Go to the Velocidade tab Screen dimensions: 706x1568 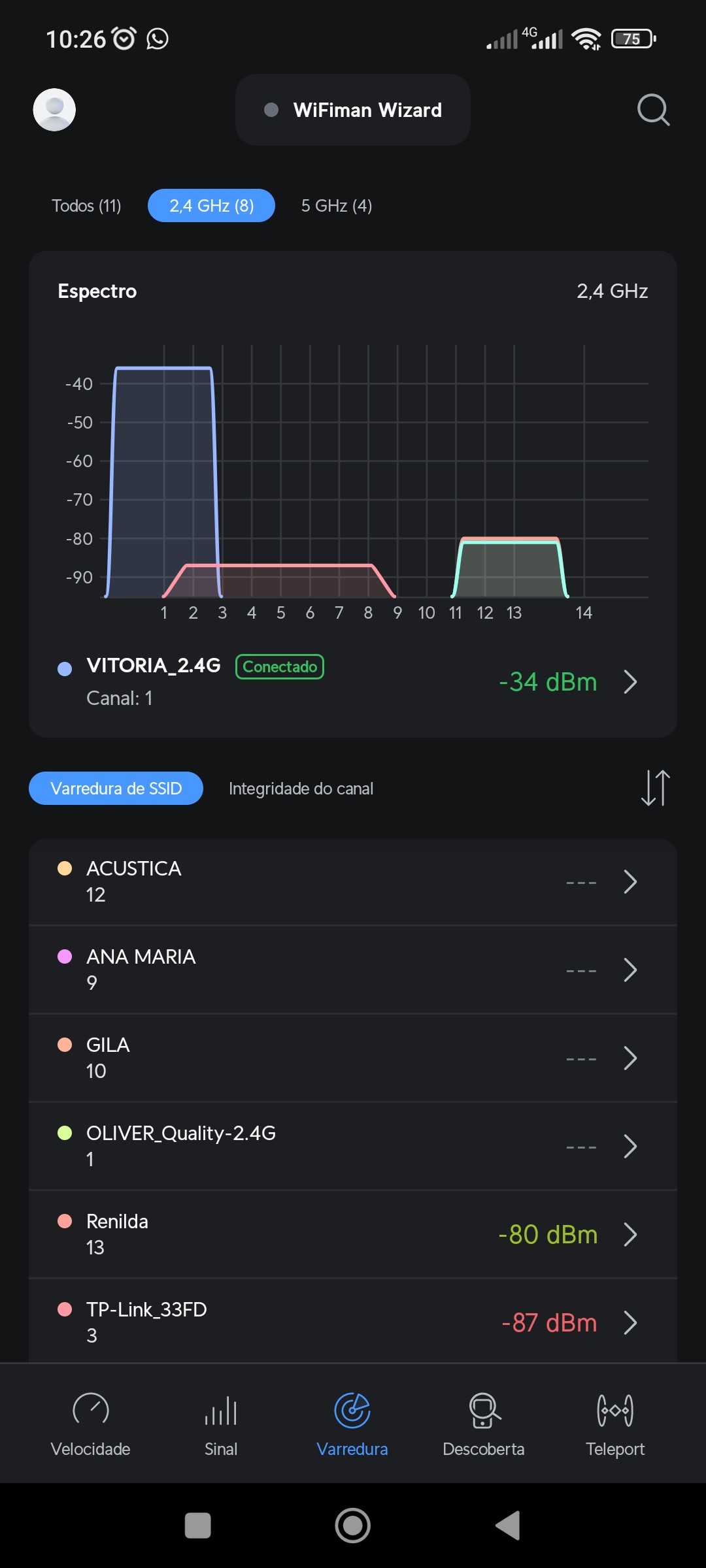click(90, 1424)
